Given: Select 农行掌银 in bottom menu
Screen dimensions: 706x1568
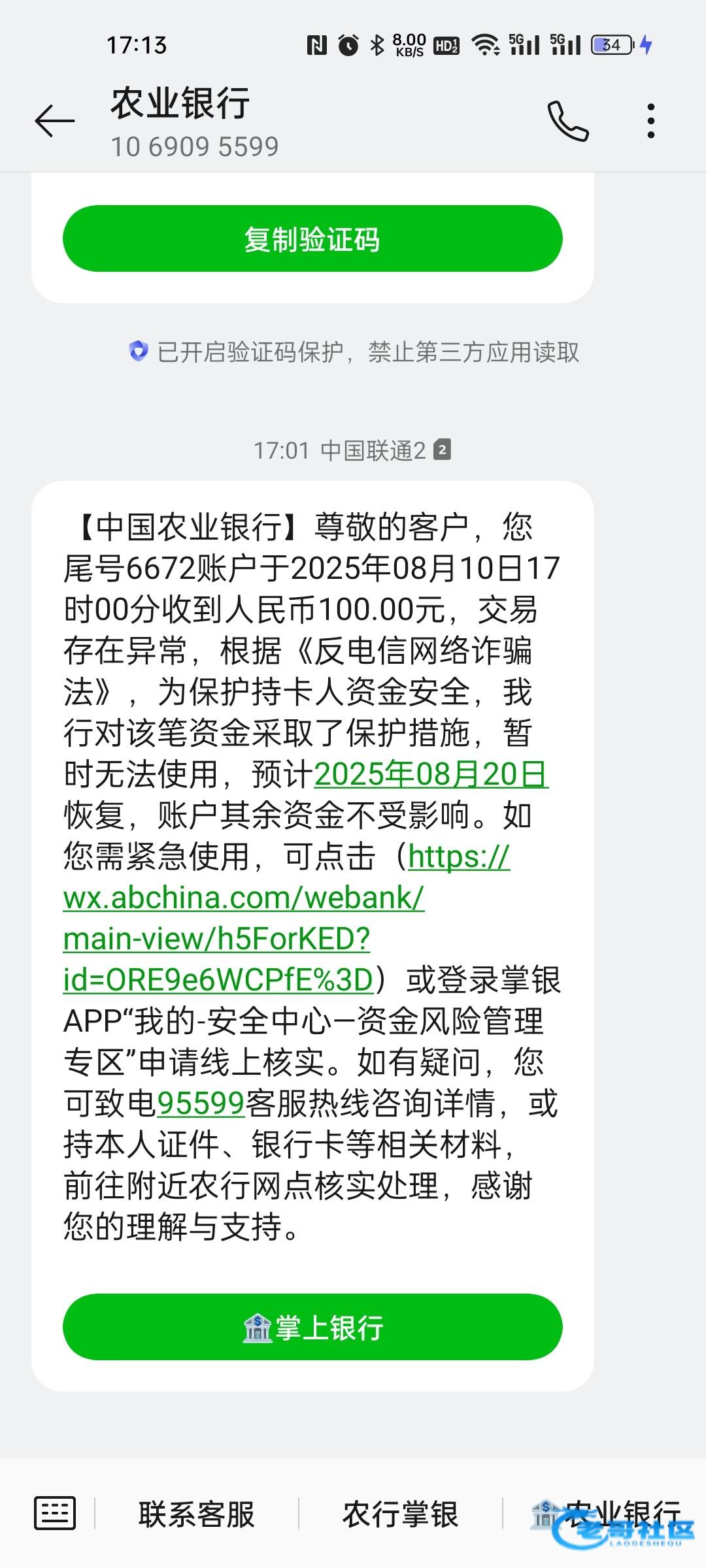Looking at the screenshot, I should tap(400, 1514).
